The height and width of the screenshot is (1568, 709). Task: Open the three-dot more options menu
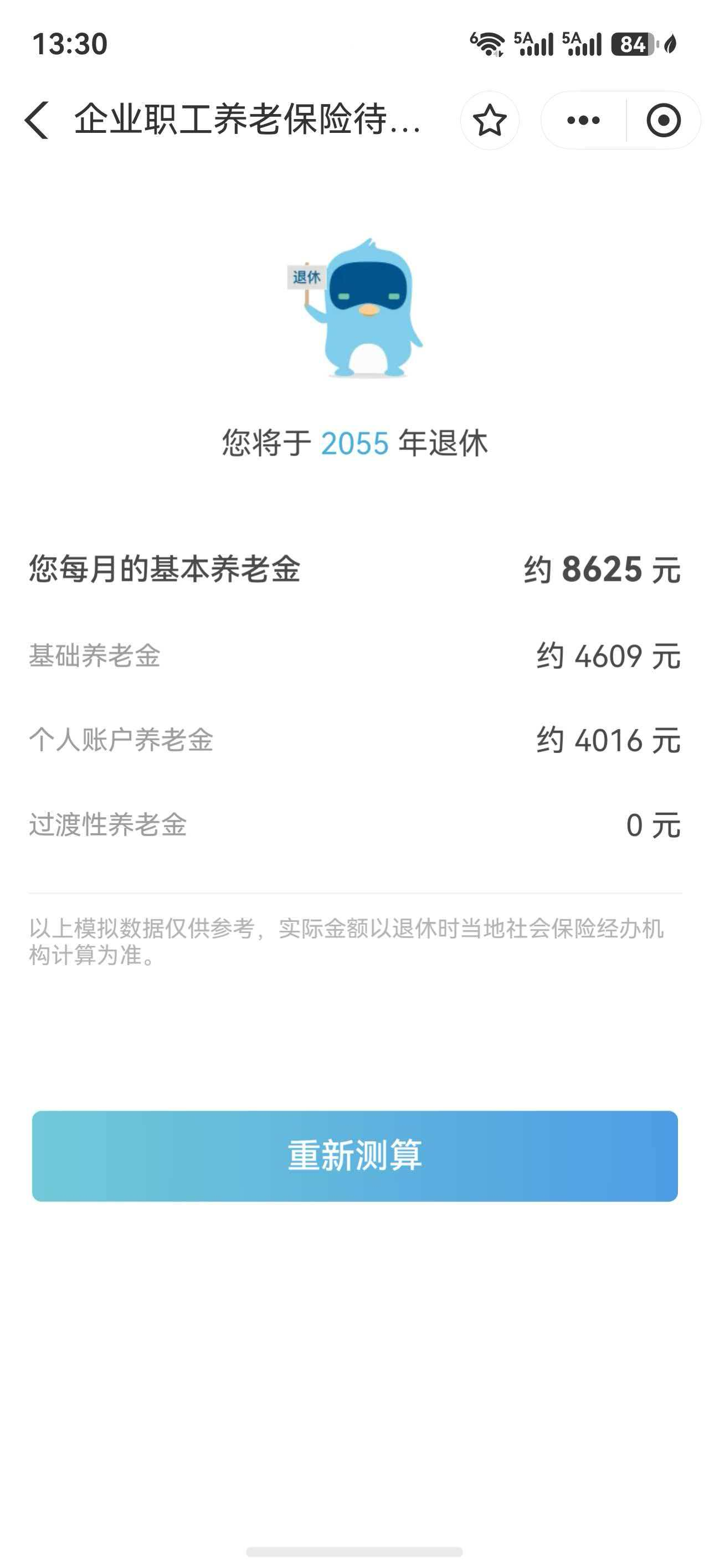pyautogui.click(x=583, y=120)
